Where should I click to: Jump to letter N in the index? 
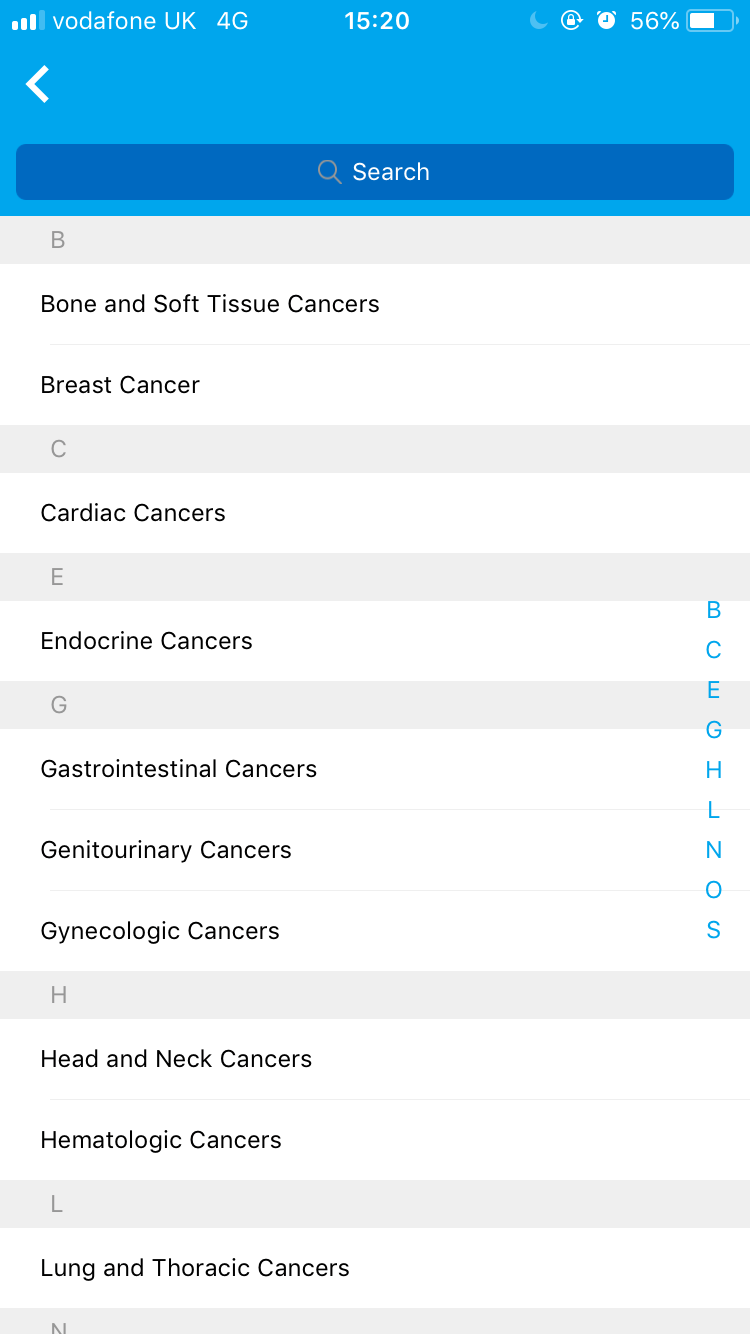pos(713,850)
